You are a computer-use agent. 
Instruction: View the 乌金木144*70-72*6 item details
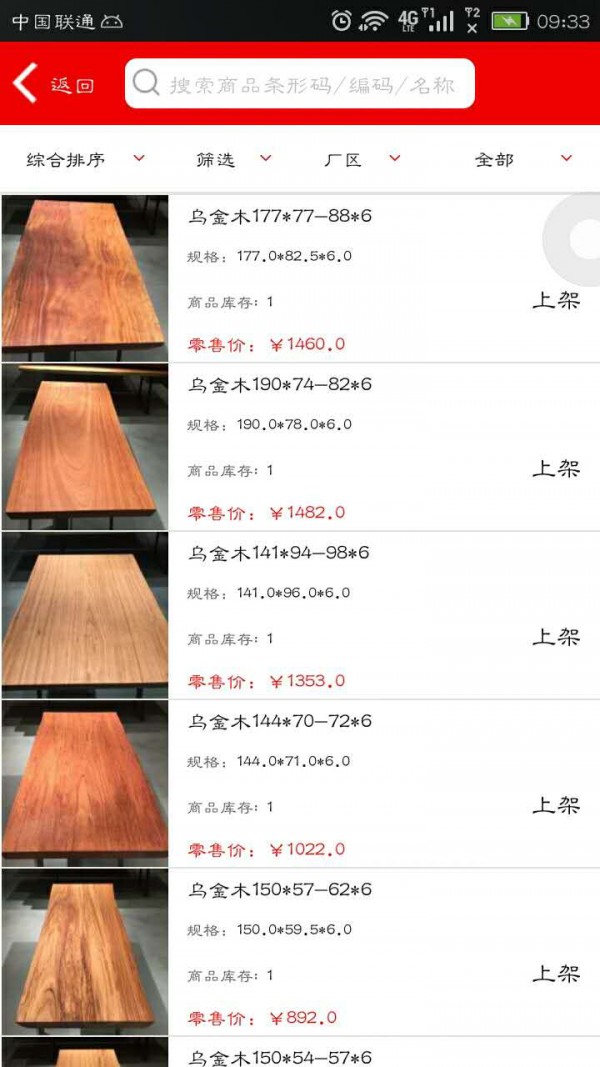coord(280,721)
